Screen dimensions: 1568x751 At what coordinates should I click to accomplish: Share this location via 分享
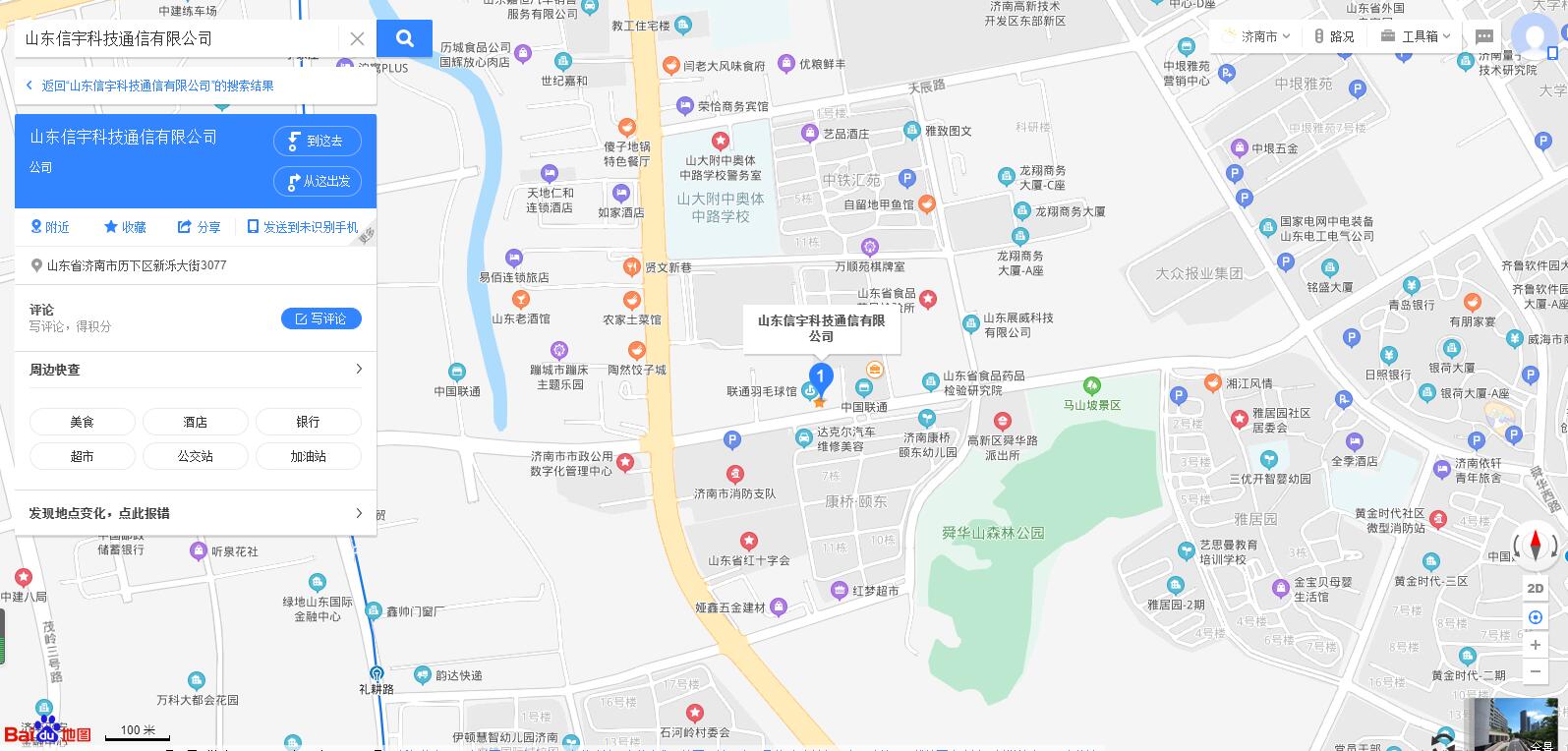coord(199,227)
